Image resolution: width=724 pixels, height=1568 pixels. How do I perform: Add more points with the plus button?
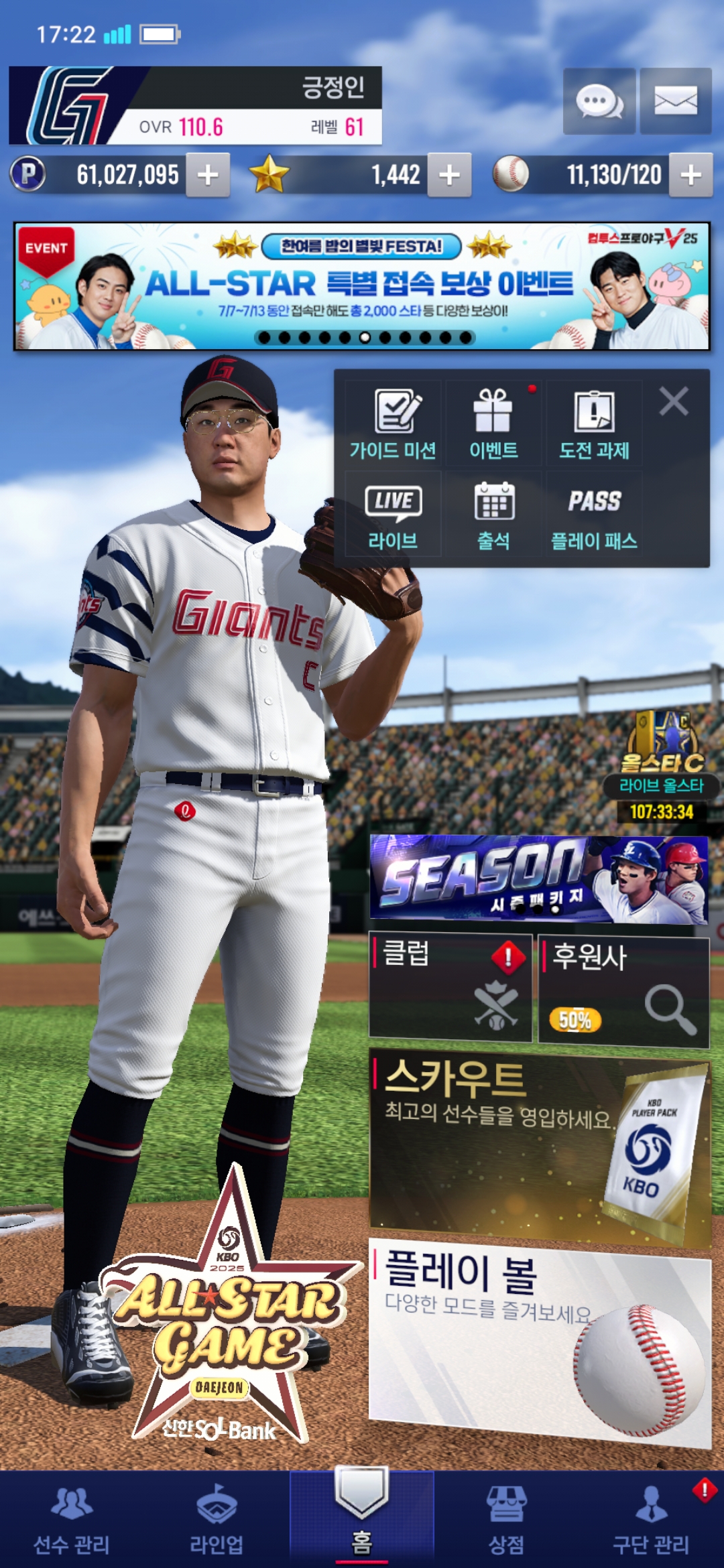[x=208, y=175]
